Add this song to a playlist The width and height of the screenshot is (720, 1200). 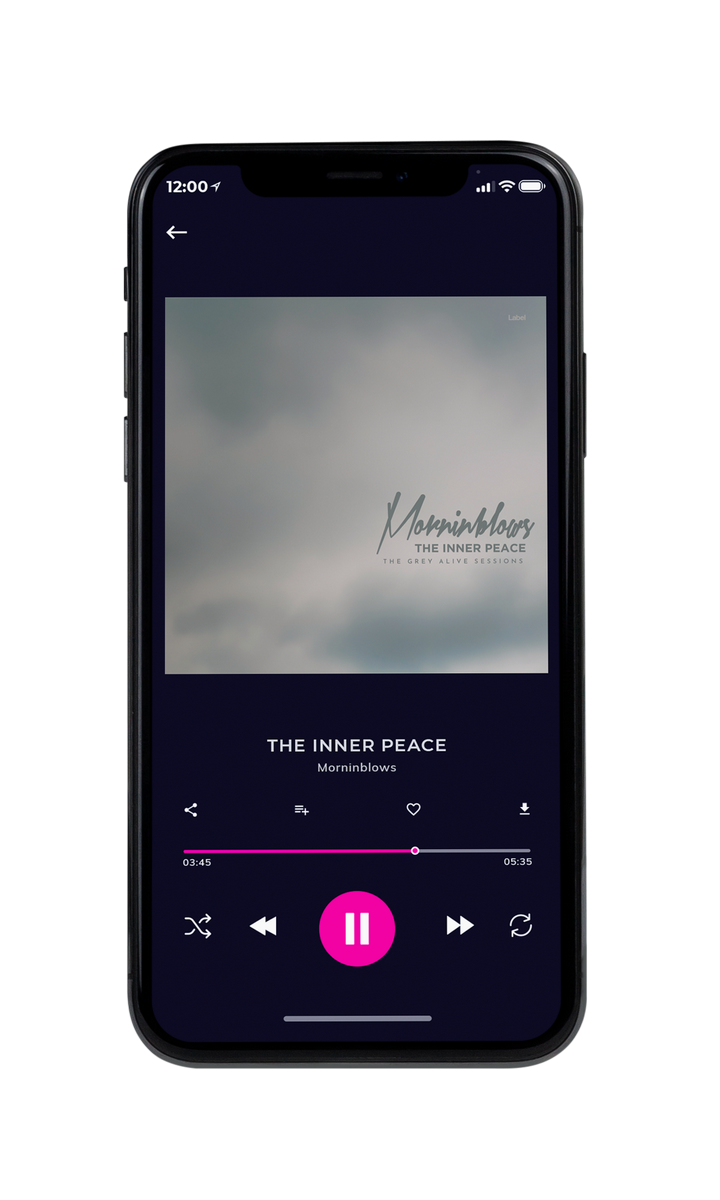coord(301,810)
